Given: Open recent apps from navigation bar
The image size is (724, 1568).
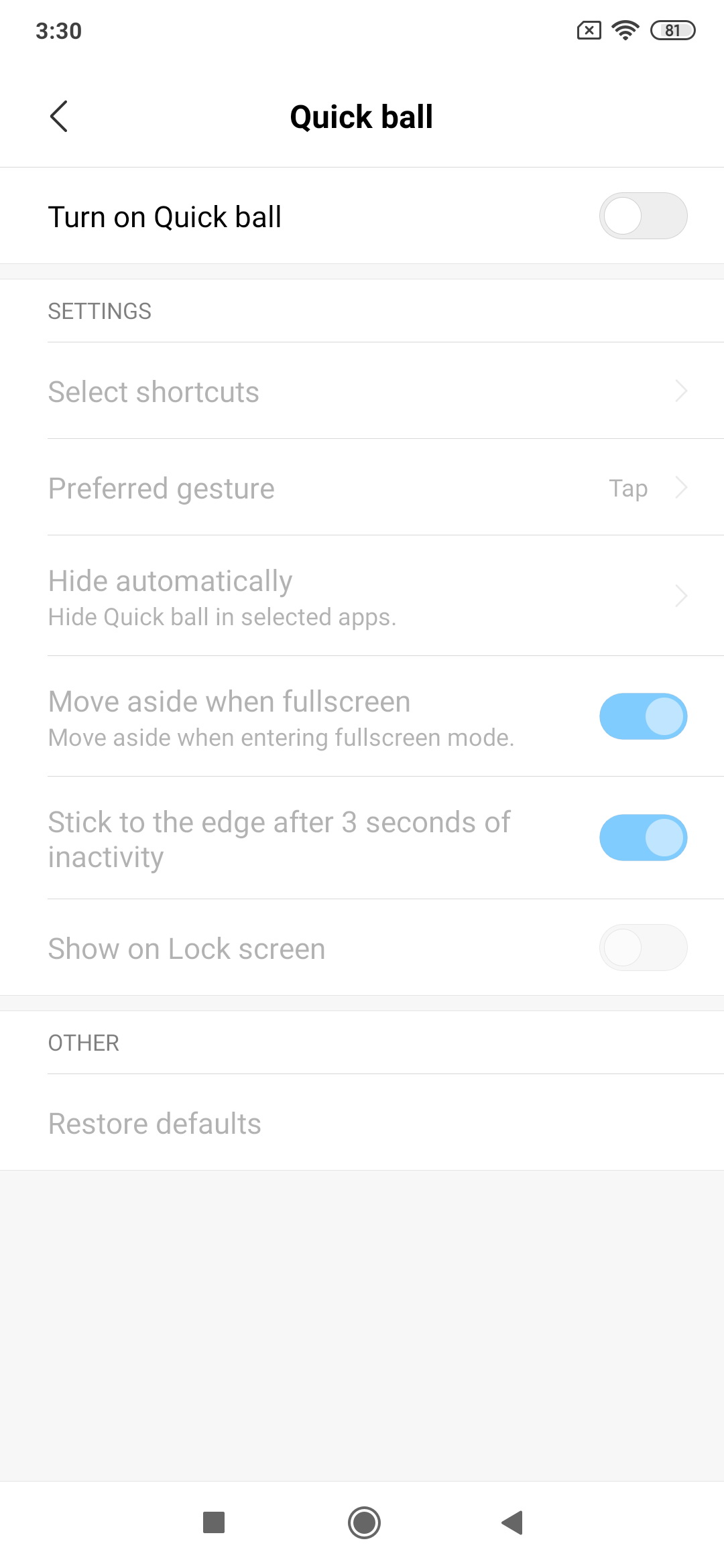Looking at the screenshot, I should pyautogui.click(x=214, y=1522).
